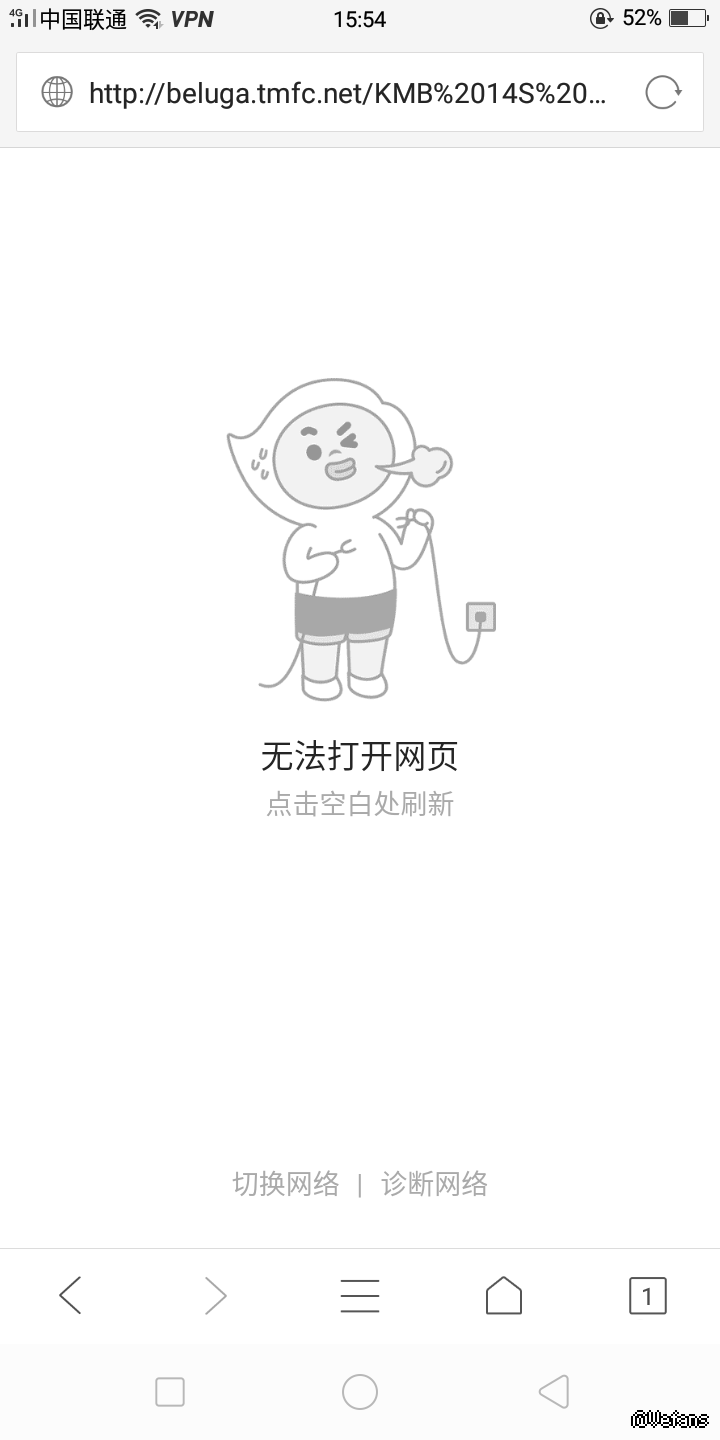The width and height of the screenshot is (720, 1440).
Task: Open the browser menu
Action: 360,1295
